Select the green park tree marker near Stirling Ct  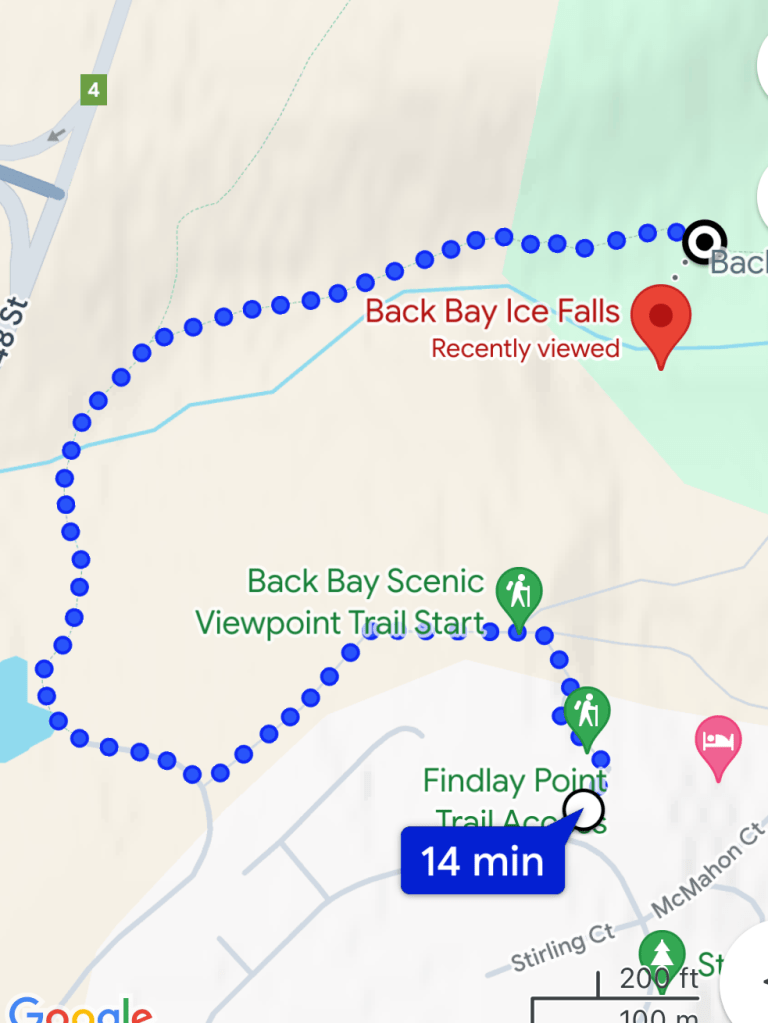coord(661,954)
